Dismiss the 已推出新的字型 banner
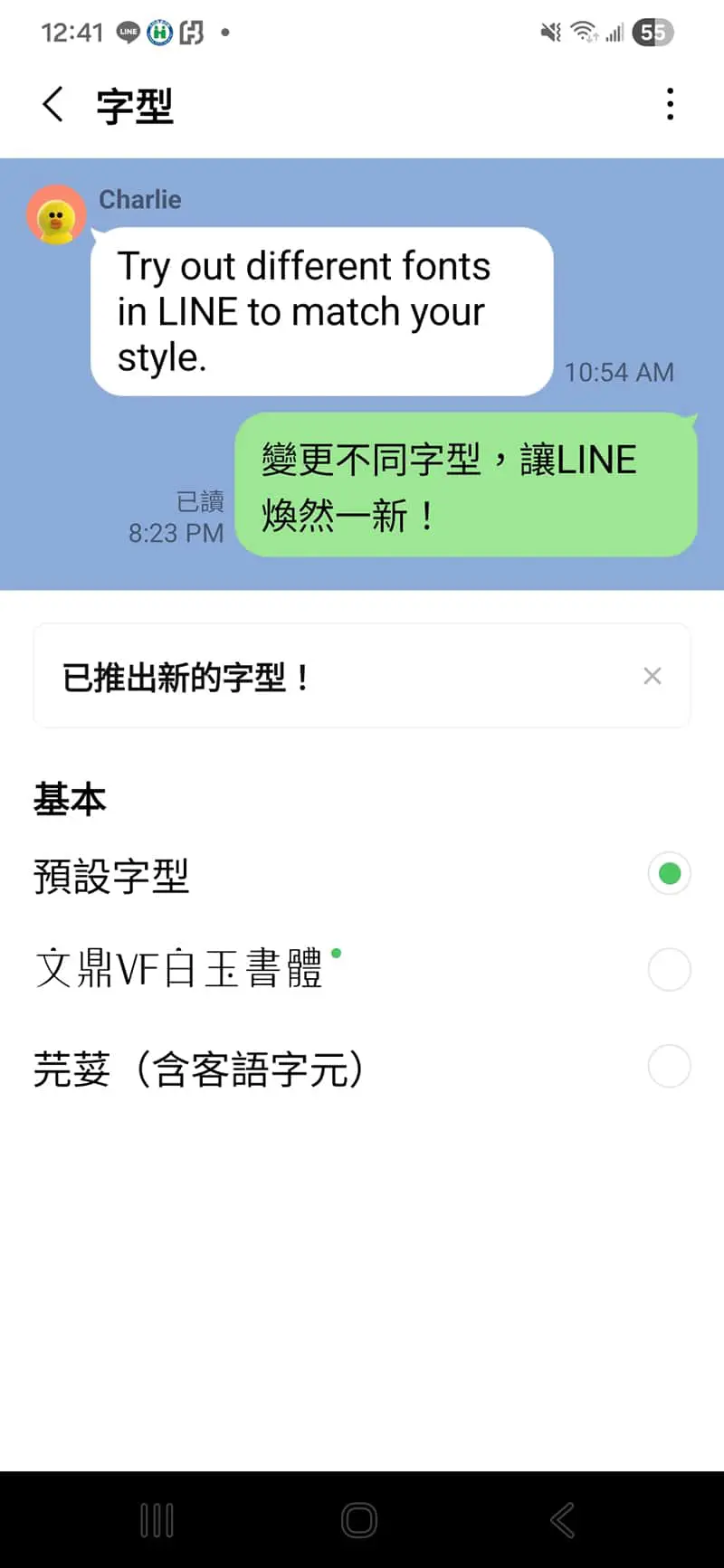 click(x=653, y=676)
